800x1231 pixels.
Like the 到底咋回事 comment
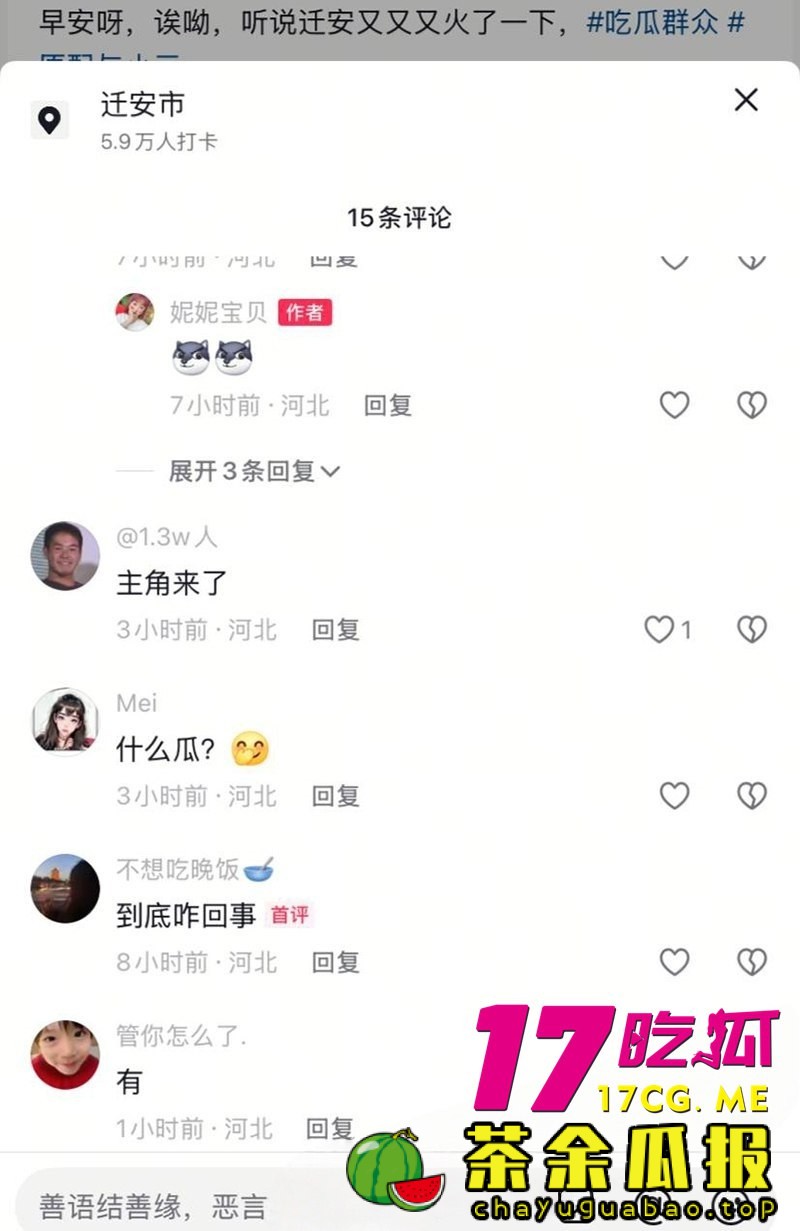coord(675,962)
